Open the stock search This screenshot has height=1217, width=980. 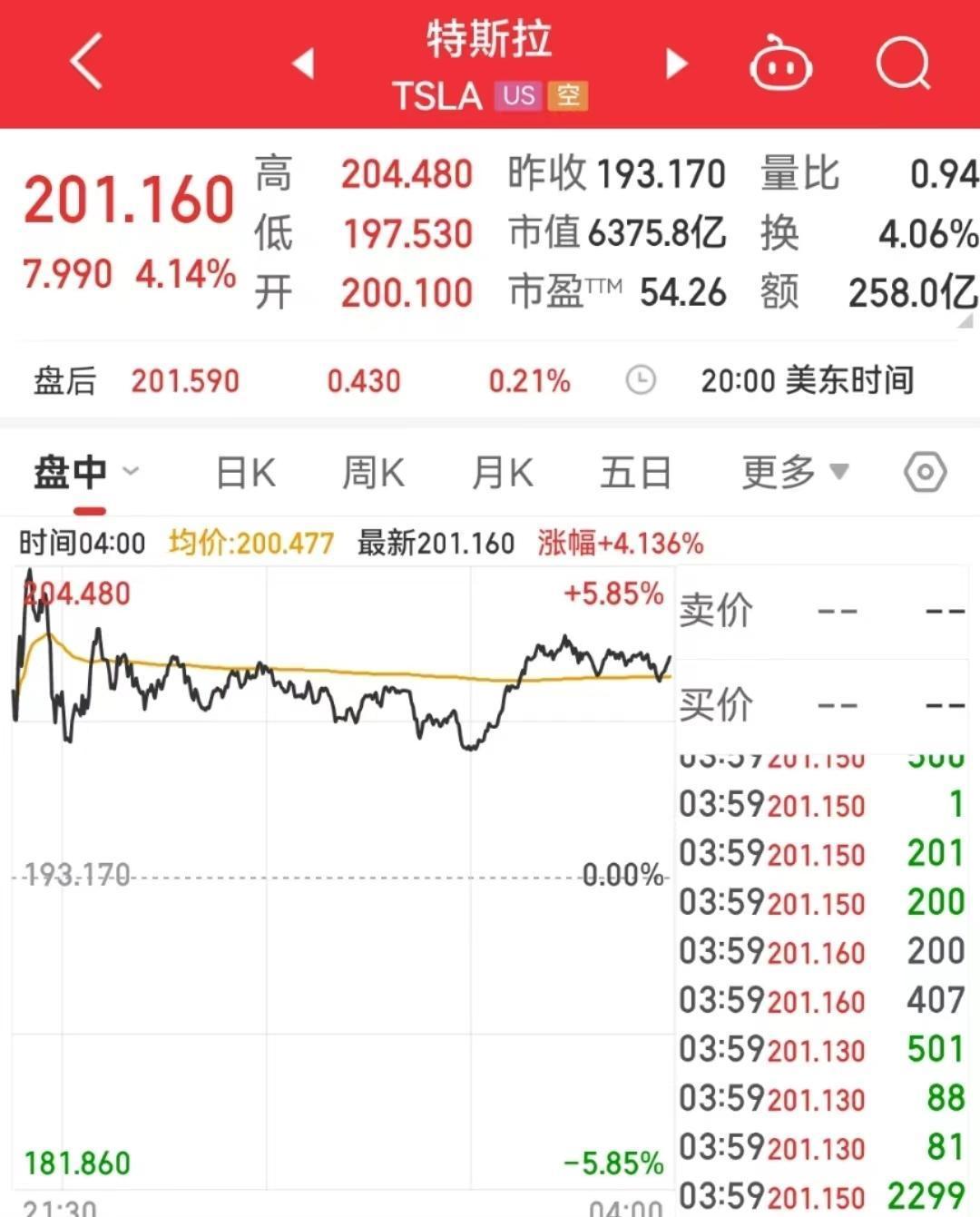point(903,64)
